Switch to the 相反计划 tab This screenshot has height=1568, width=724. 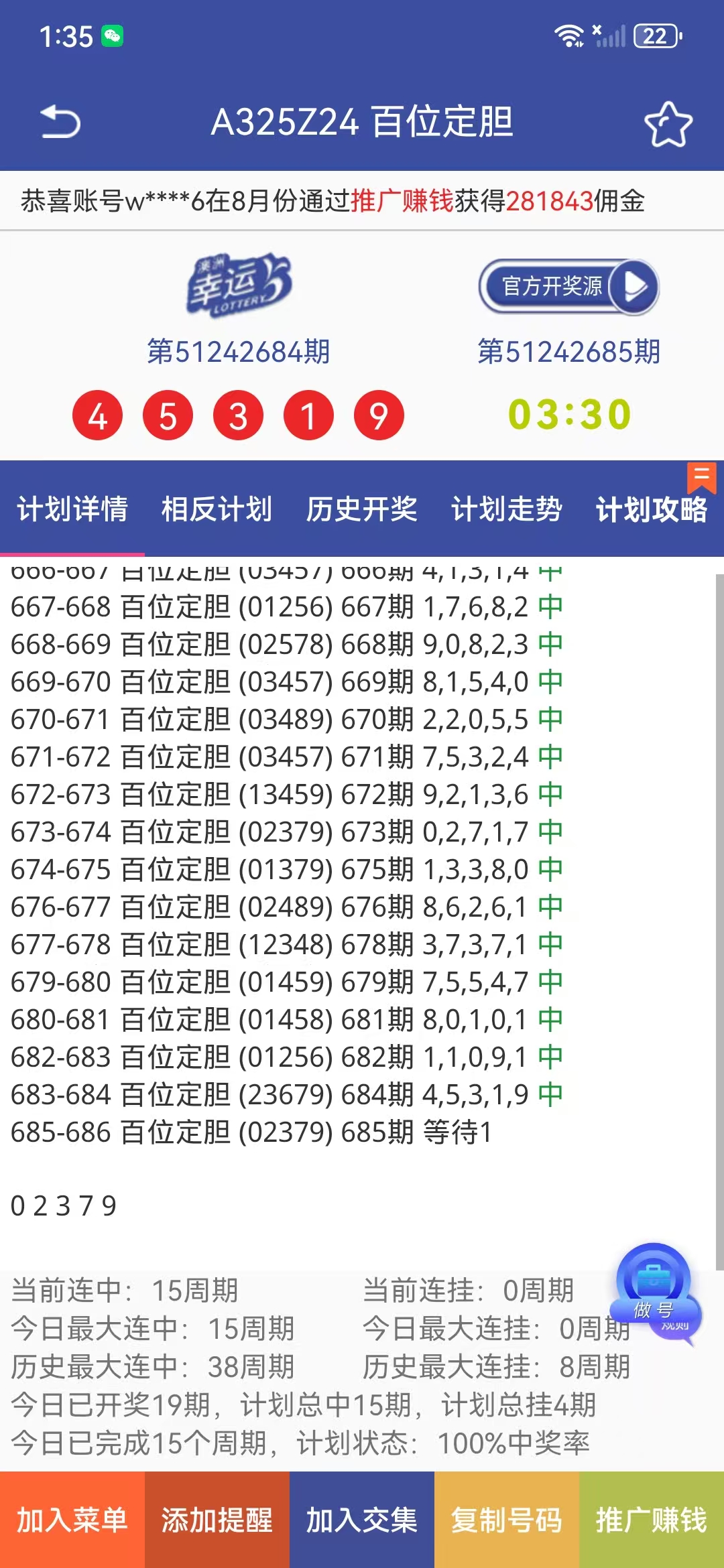click(217, 509)
